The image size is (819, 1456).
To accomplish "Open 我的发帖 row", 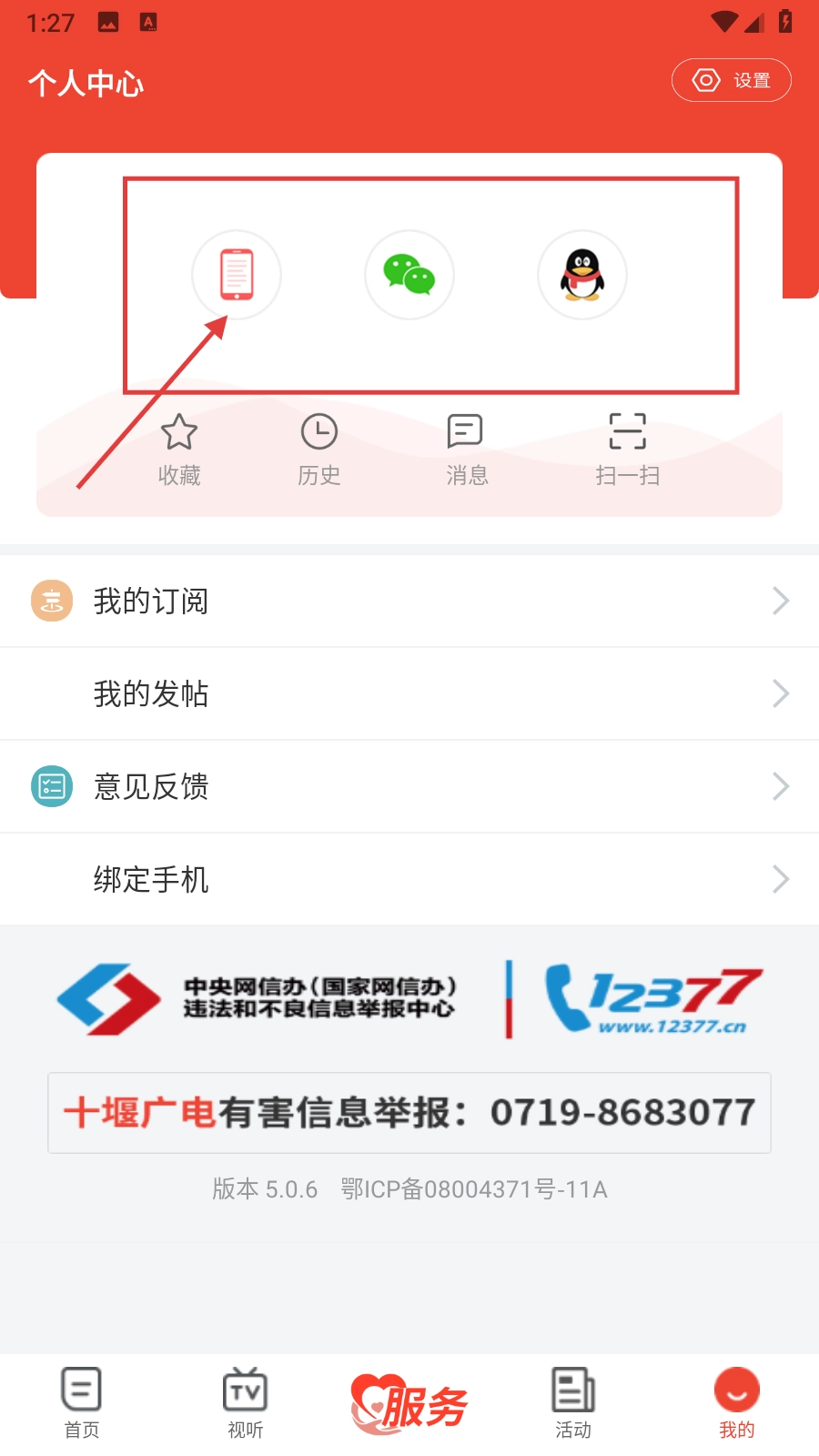I will point(409,694).
